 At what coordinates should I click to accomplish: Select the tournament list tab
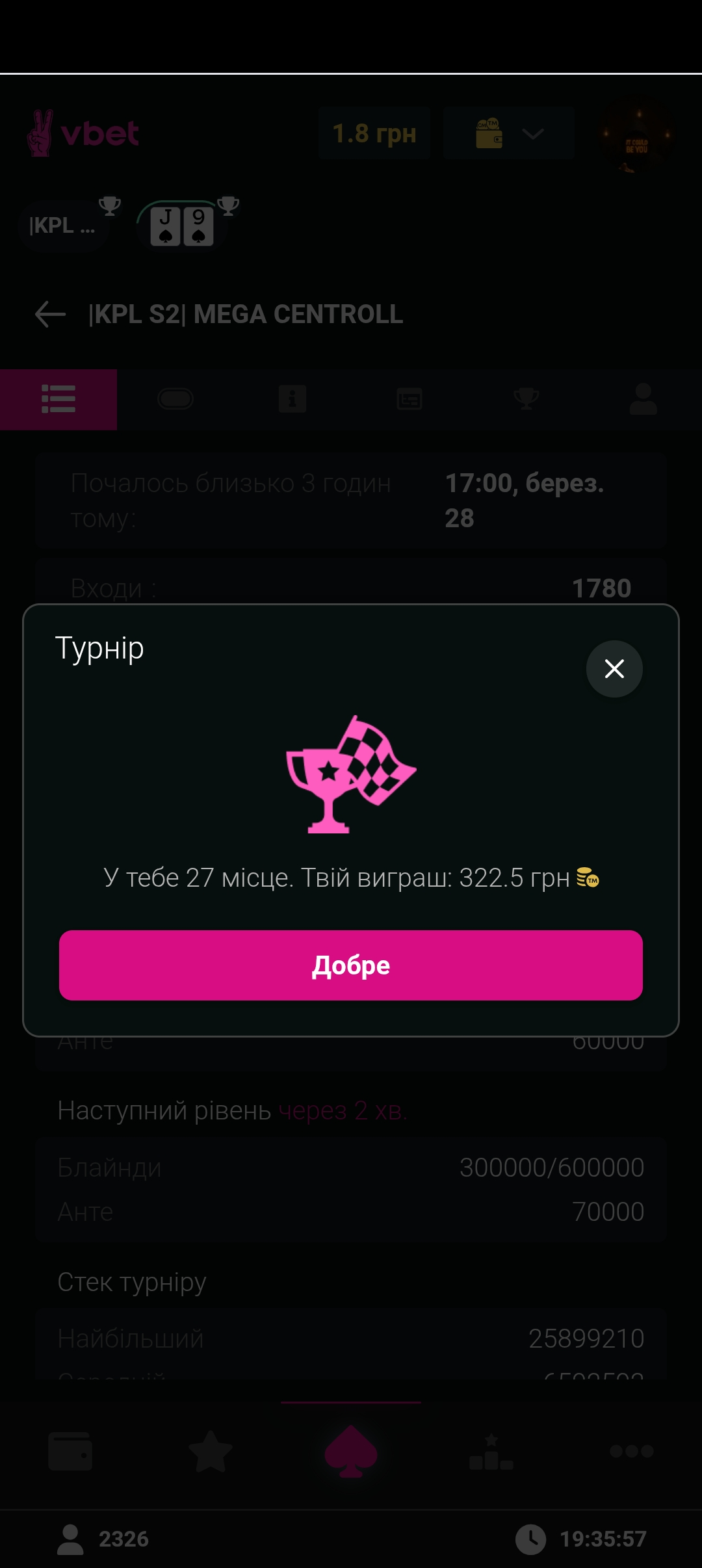(x=58, y=399)
